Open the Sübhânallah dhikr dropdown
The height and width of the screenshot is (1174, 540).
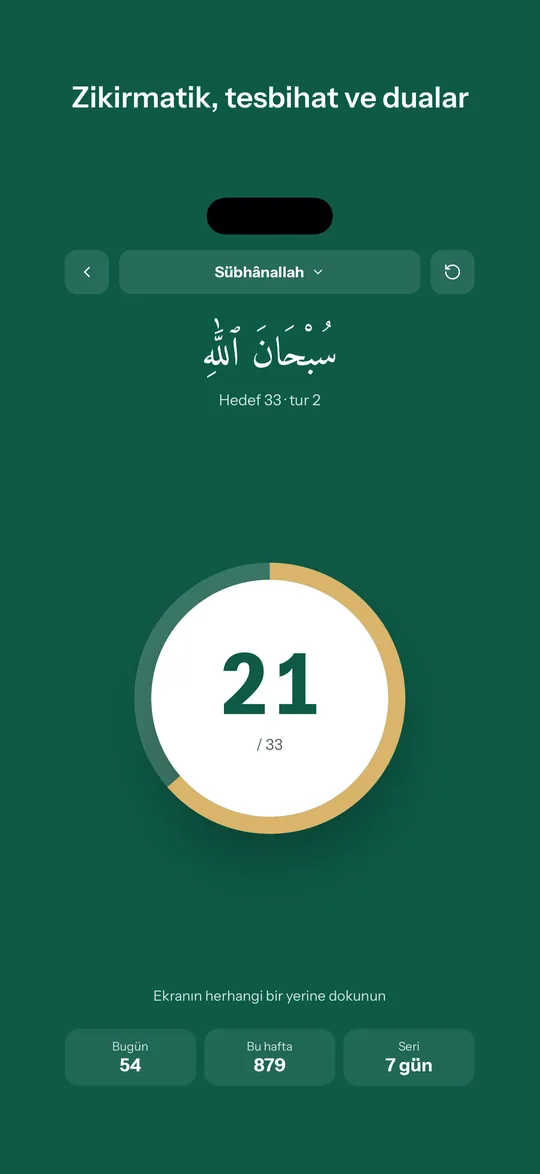click(270, 272)
